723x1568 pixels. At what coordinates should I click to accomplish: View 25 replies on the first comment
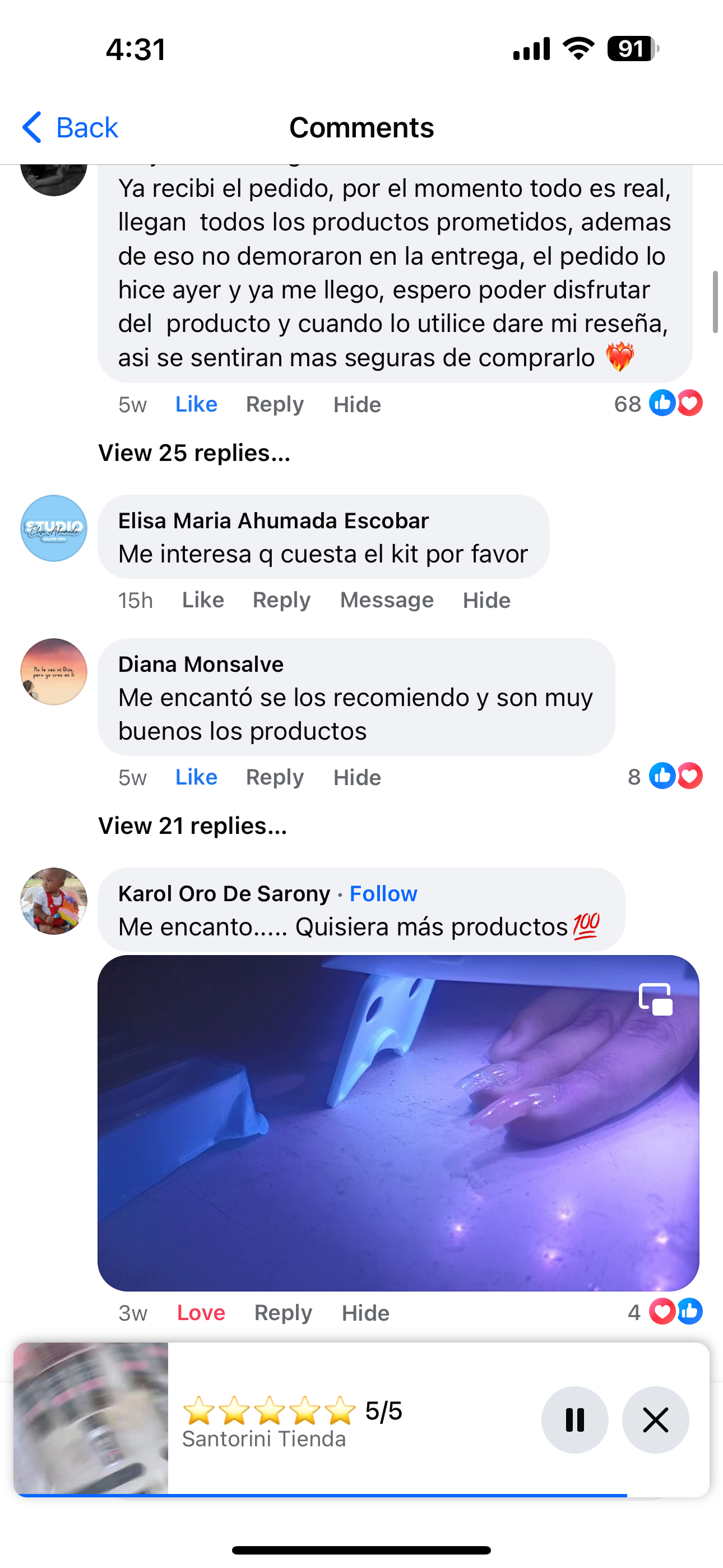point(194,453)
